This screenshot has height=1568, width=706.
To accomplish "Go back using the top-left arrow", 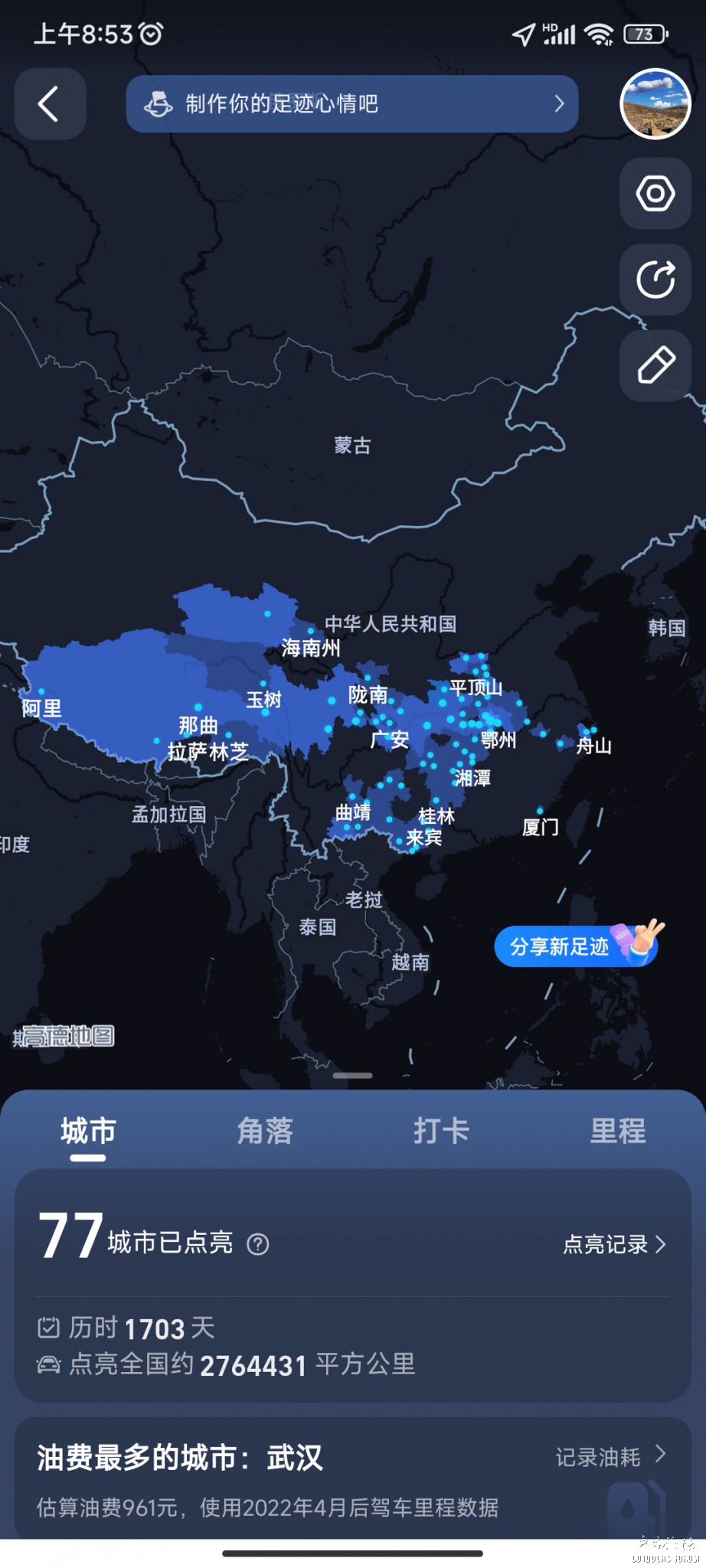I will coord(50,104).
